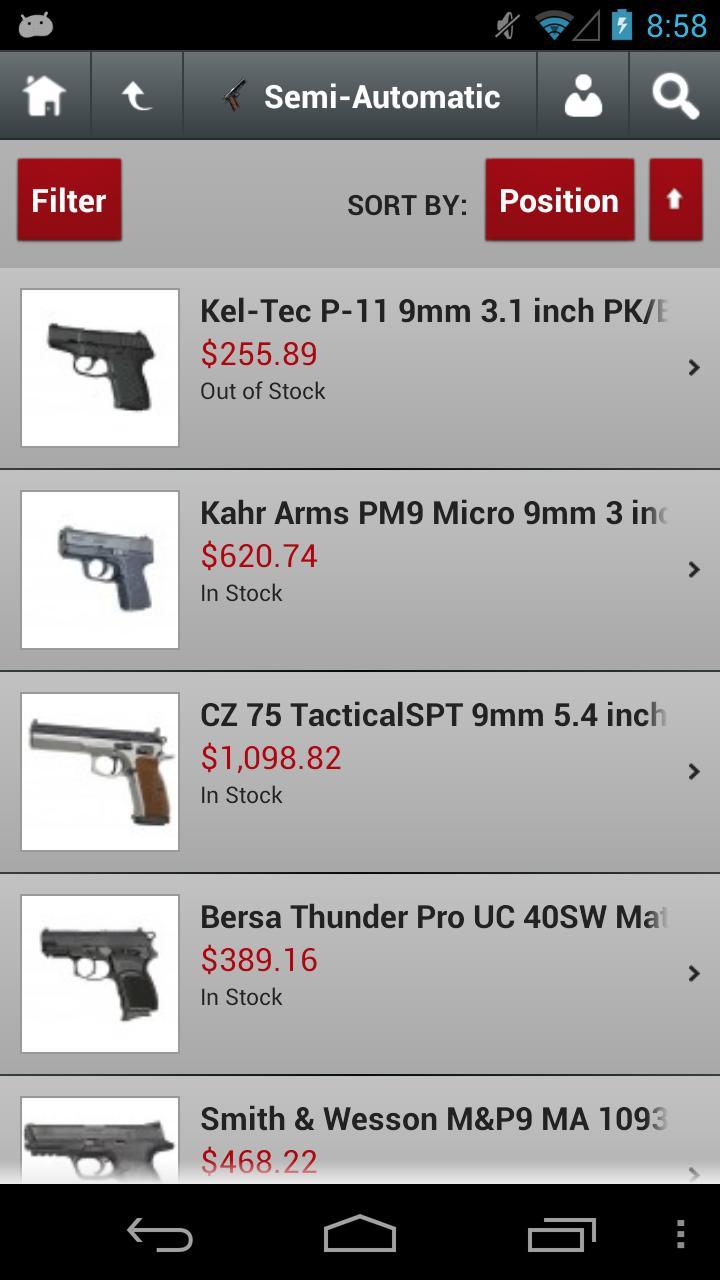The image size is (720, 1280).
Task: Open the Filter options
Action: [69, 200]
